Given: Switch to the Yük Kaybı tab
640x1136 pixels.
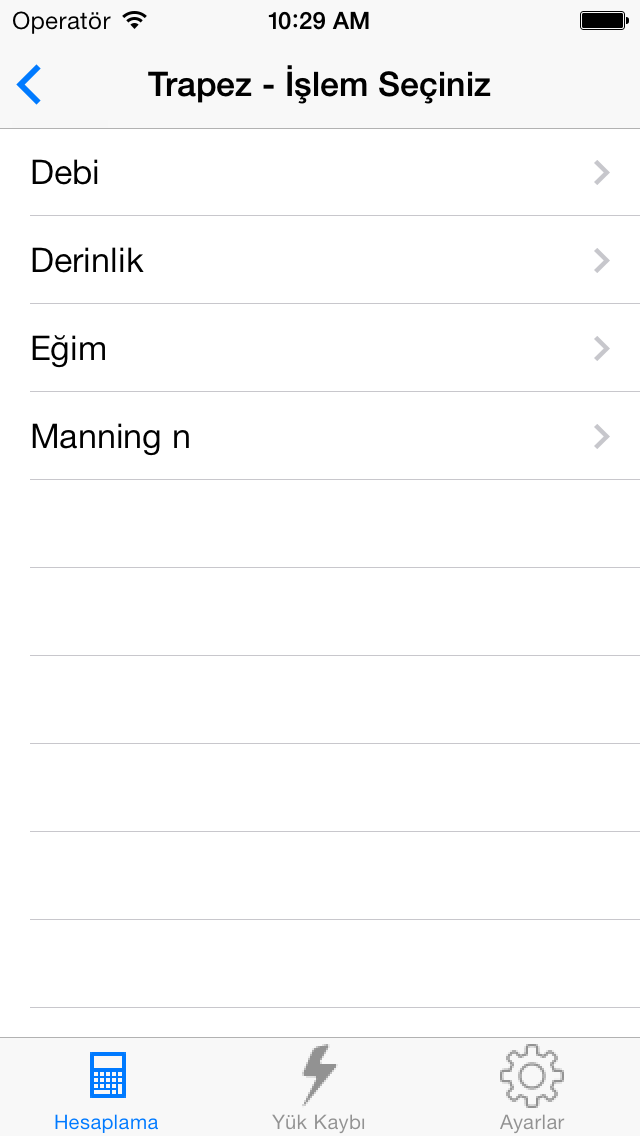Looking at the screenshot, I should [x=319, y=1088].
